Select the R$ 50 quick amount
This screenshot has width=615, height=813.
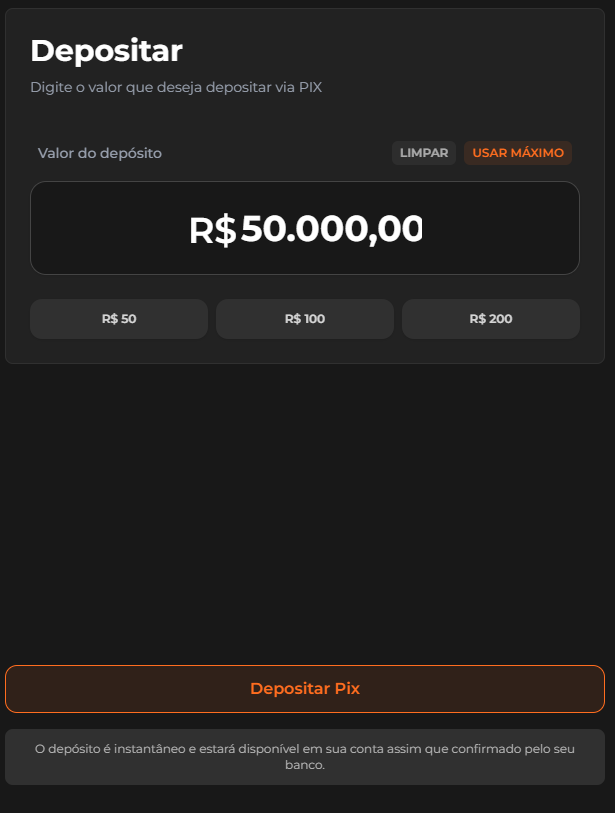pos(119,319)
